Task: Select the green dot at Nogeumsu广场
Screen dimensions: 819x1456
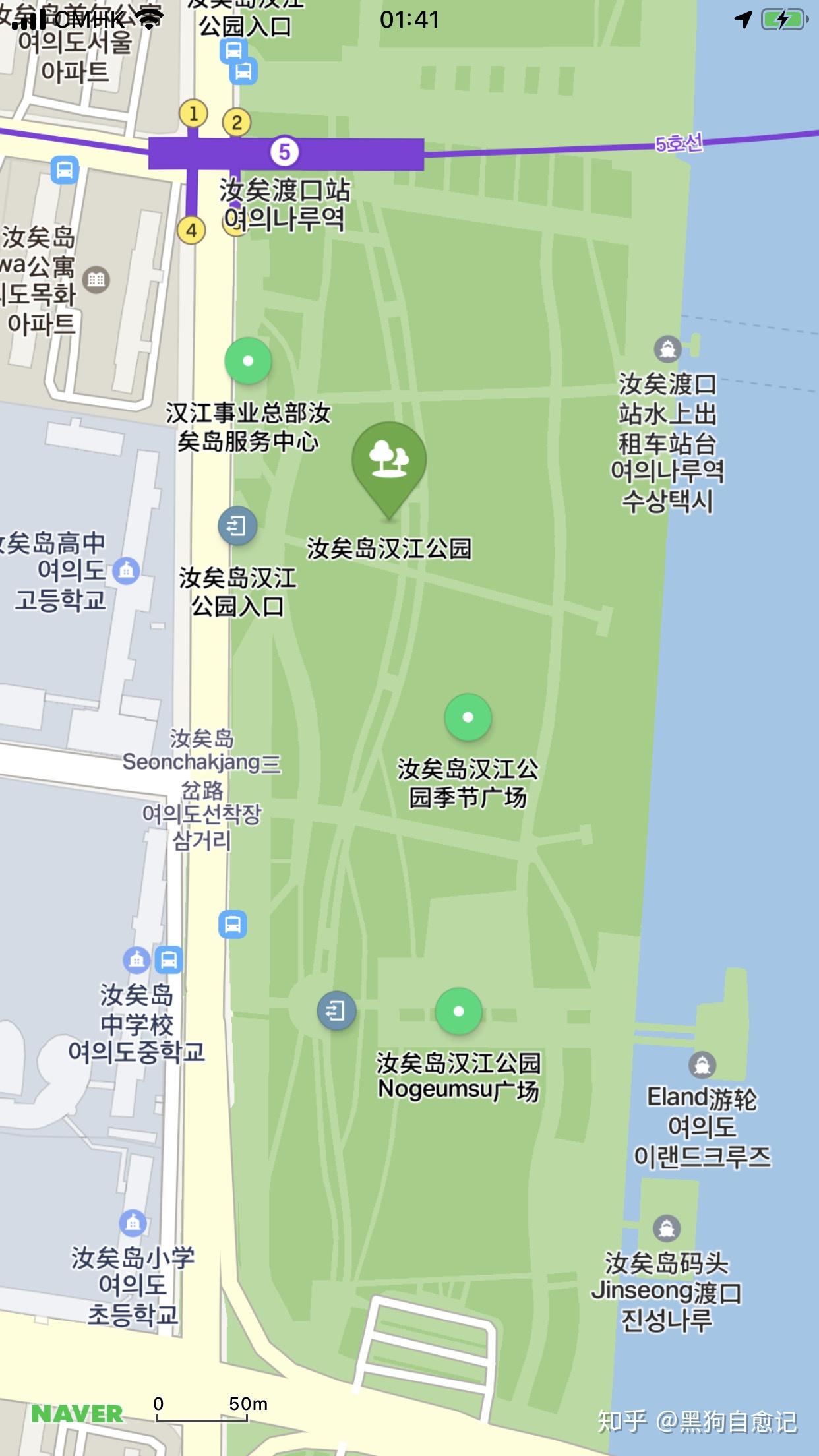Action: (x=458, y=1011)
